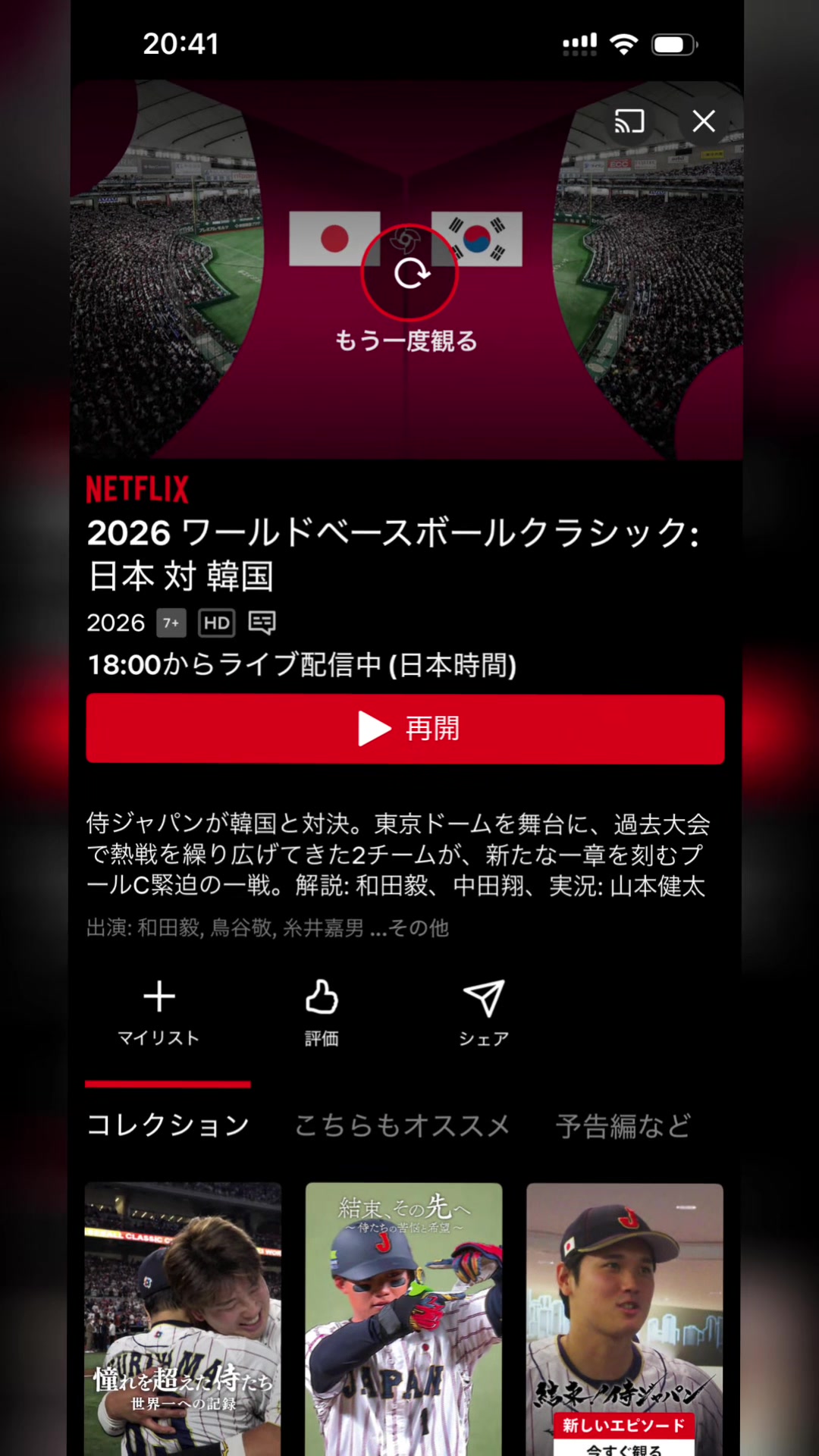This screenshot has width=819, height=1456.
Task: Tap the subtitles/captions badge icon
Action: point(262,623)
